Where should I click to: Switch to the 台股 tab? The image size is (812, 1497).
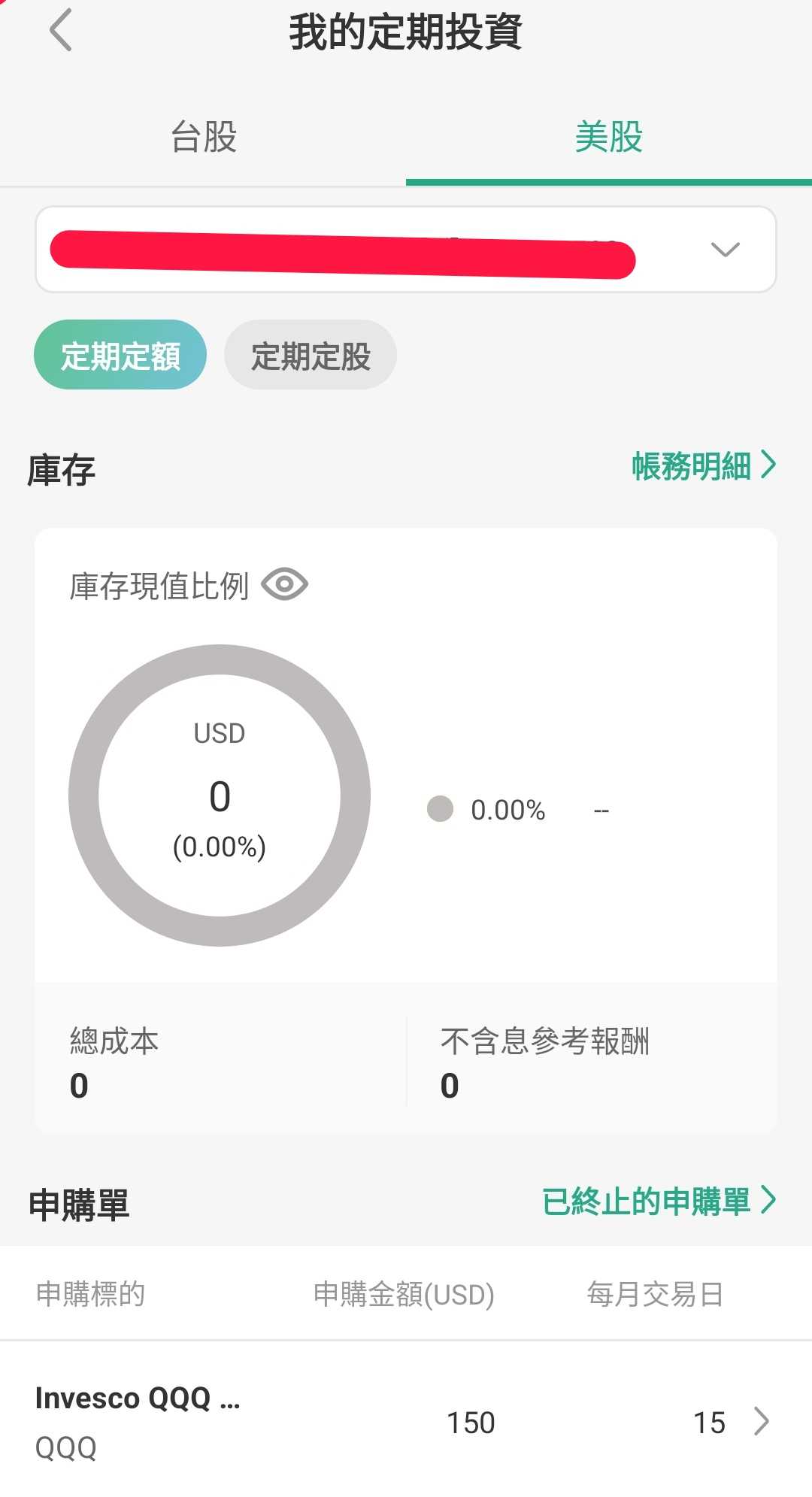pos(202,138)
